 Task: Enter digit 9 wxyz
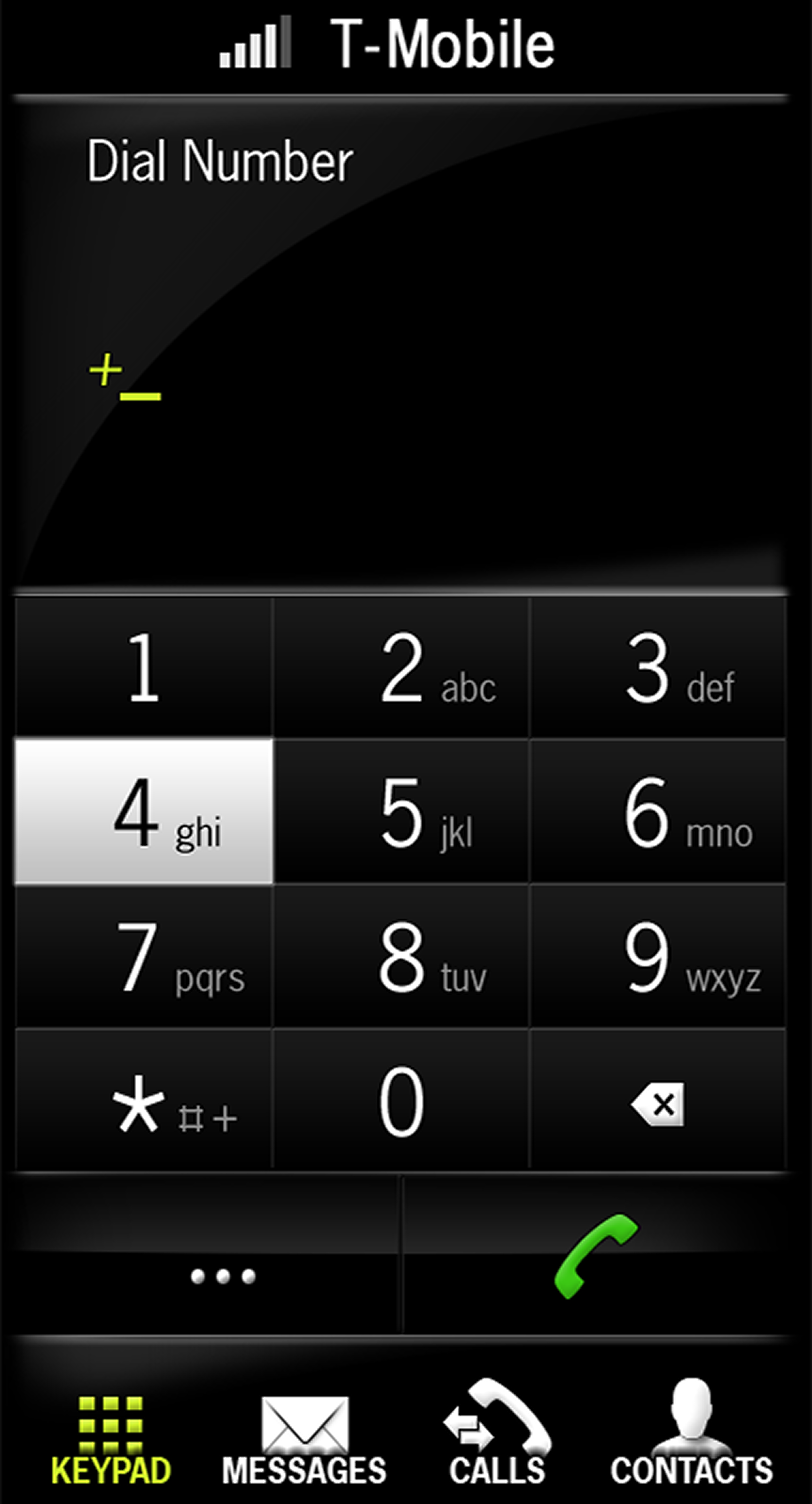(x=658, y=956)
